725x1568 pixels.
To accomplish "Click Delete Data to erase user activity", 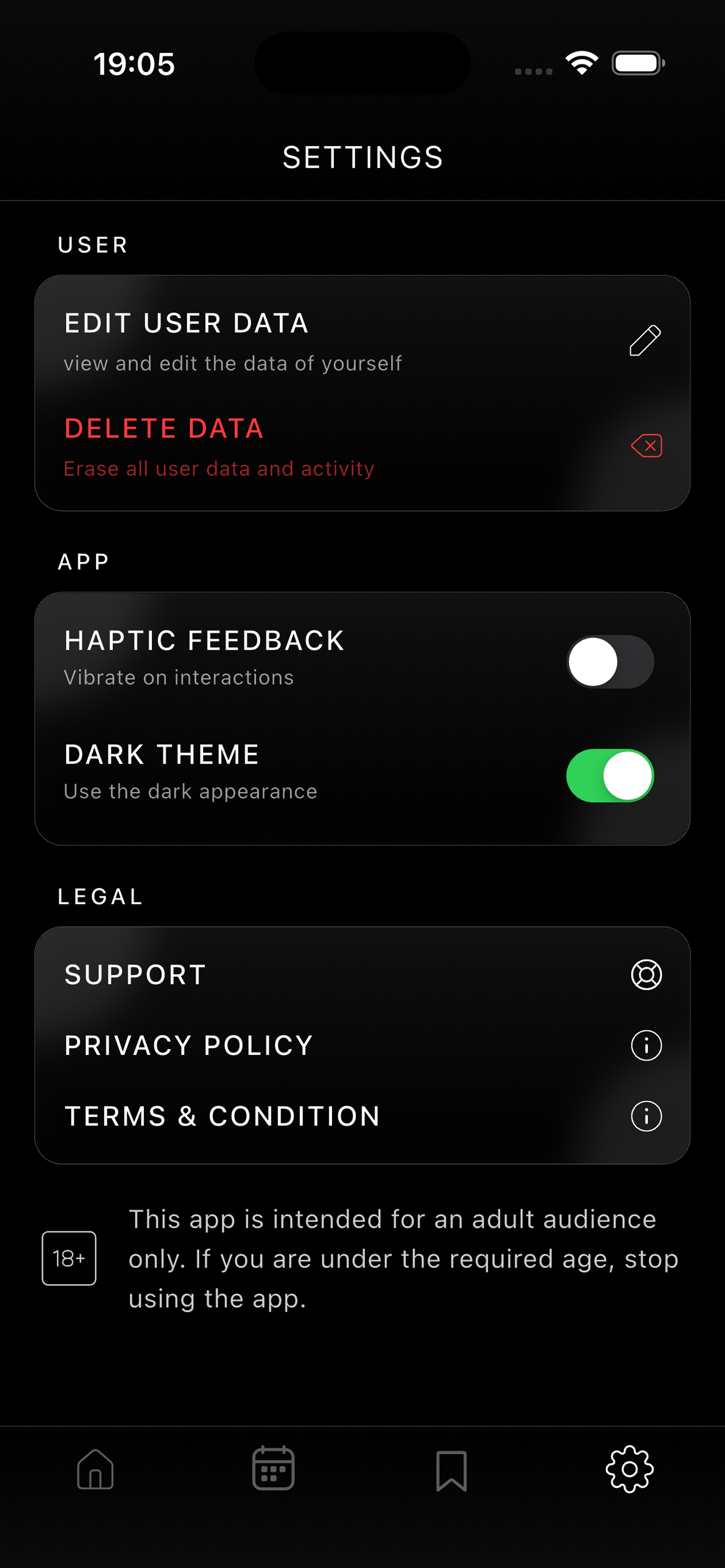I will [x=164, y=428].
